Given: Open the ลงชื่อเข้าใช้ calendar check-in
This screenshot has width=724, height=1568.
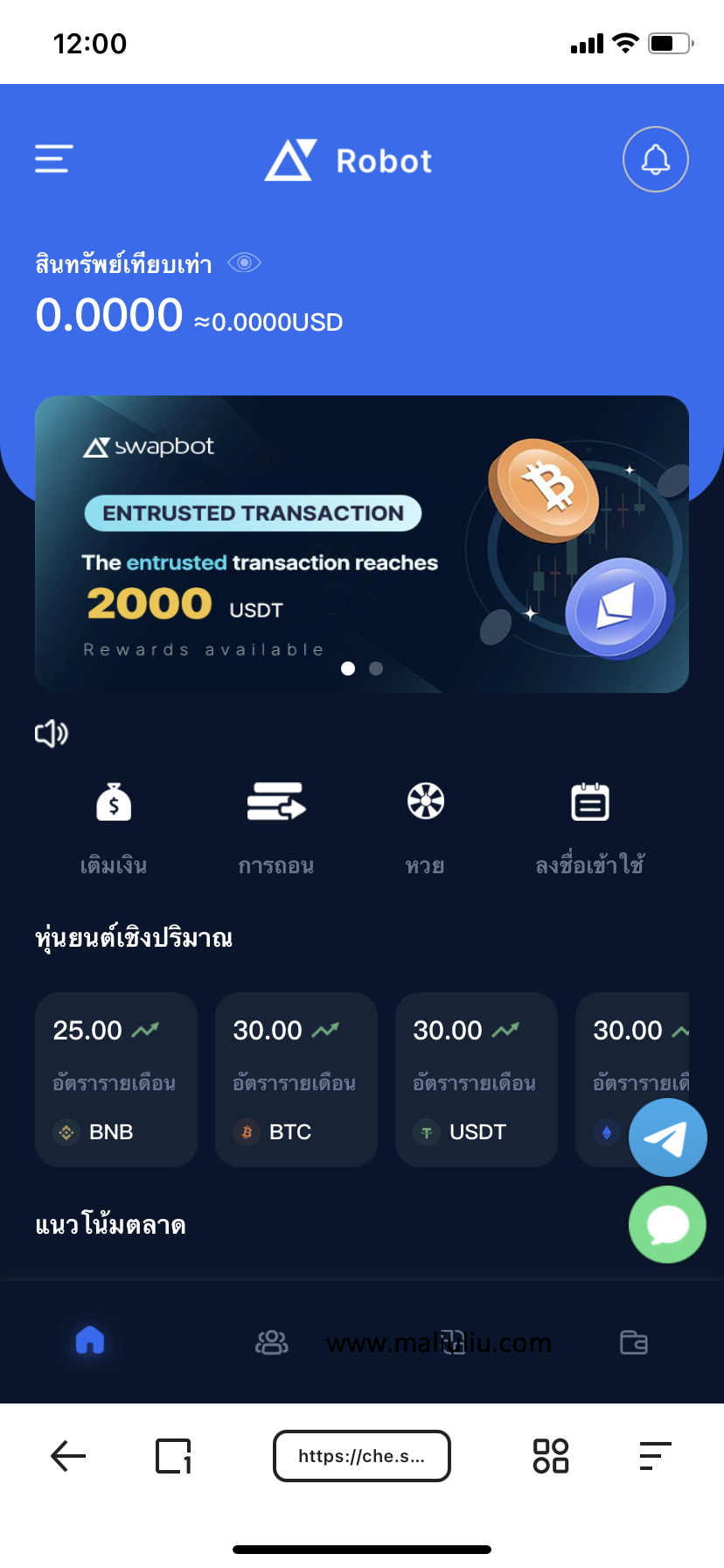Looking at the screenshot, I should 589,801.
